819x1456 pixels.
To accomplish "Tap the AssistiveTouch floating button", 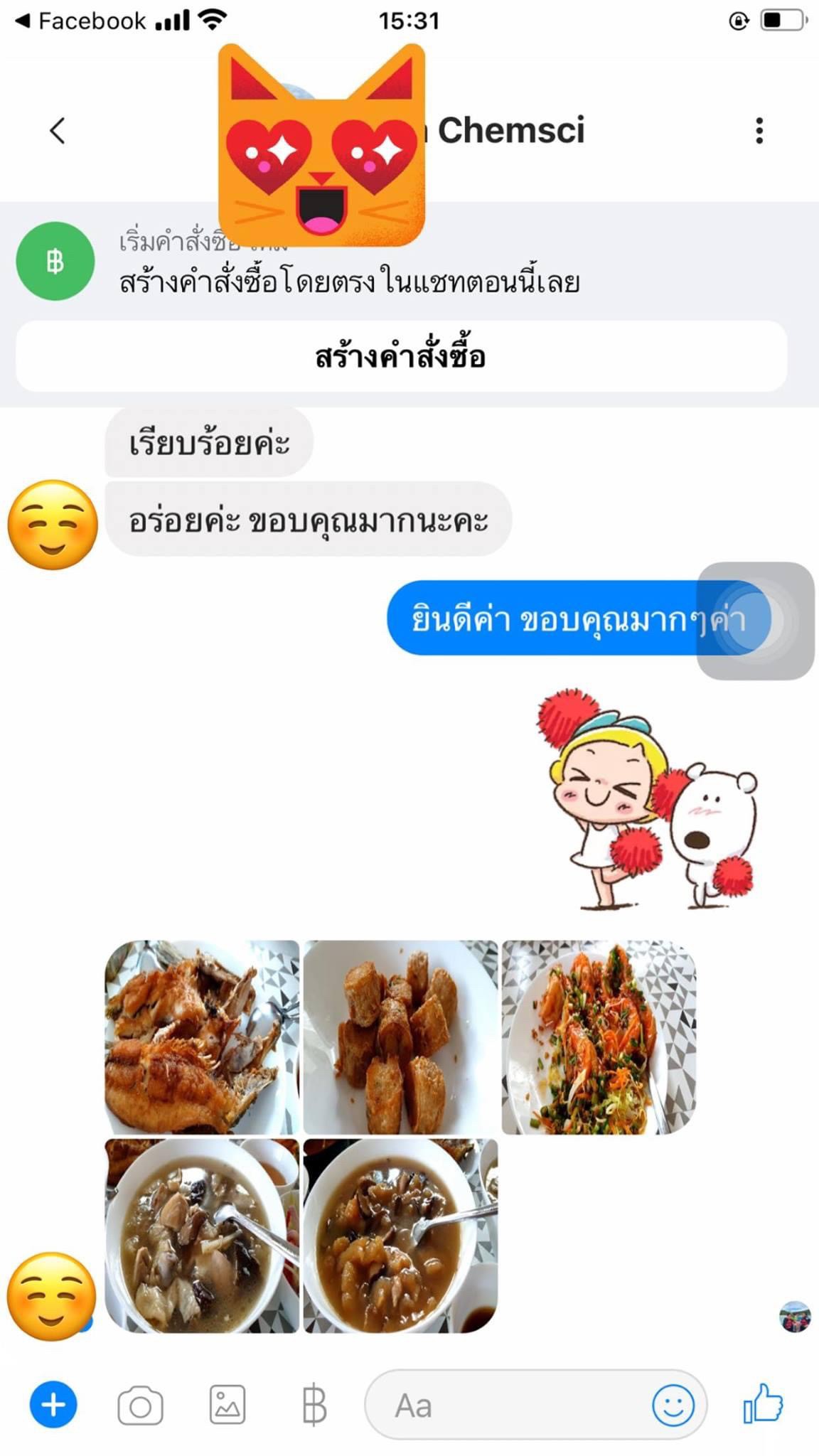I will click(x=755, y=621).
